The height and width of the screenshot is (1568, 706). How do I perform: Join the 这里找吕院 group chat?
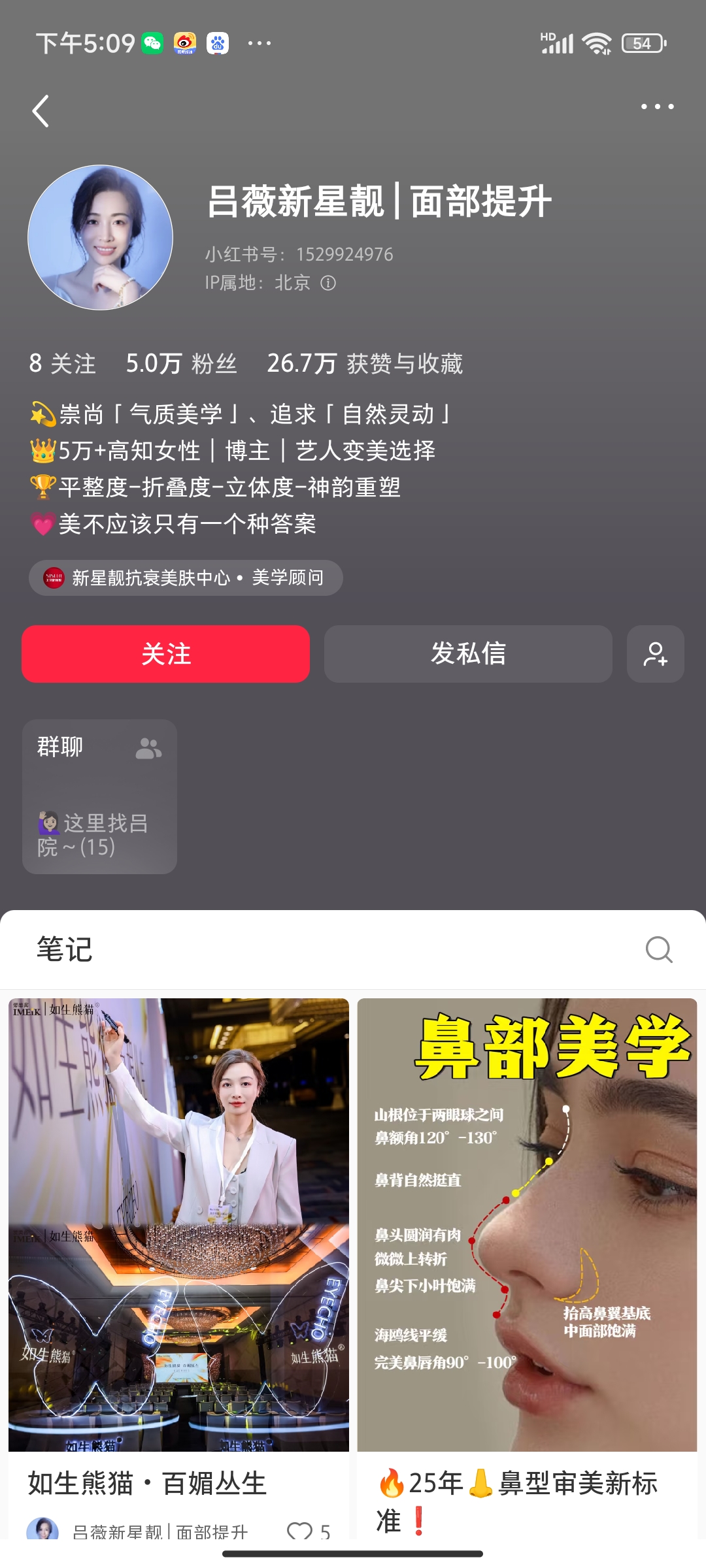coord(99,796)
